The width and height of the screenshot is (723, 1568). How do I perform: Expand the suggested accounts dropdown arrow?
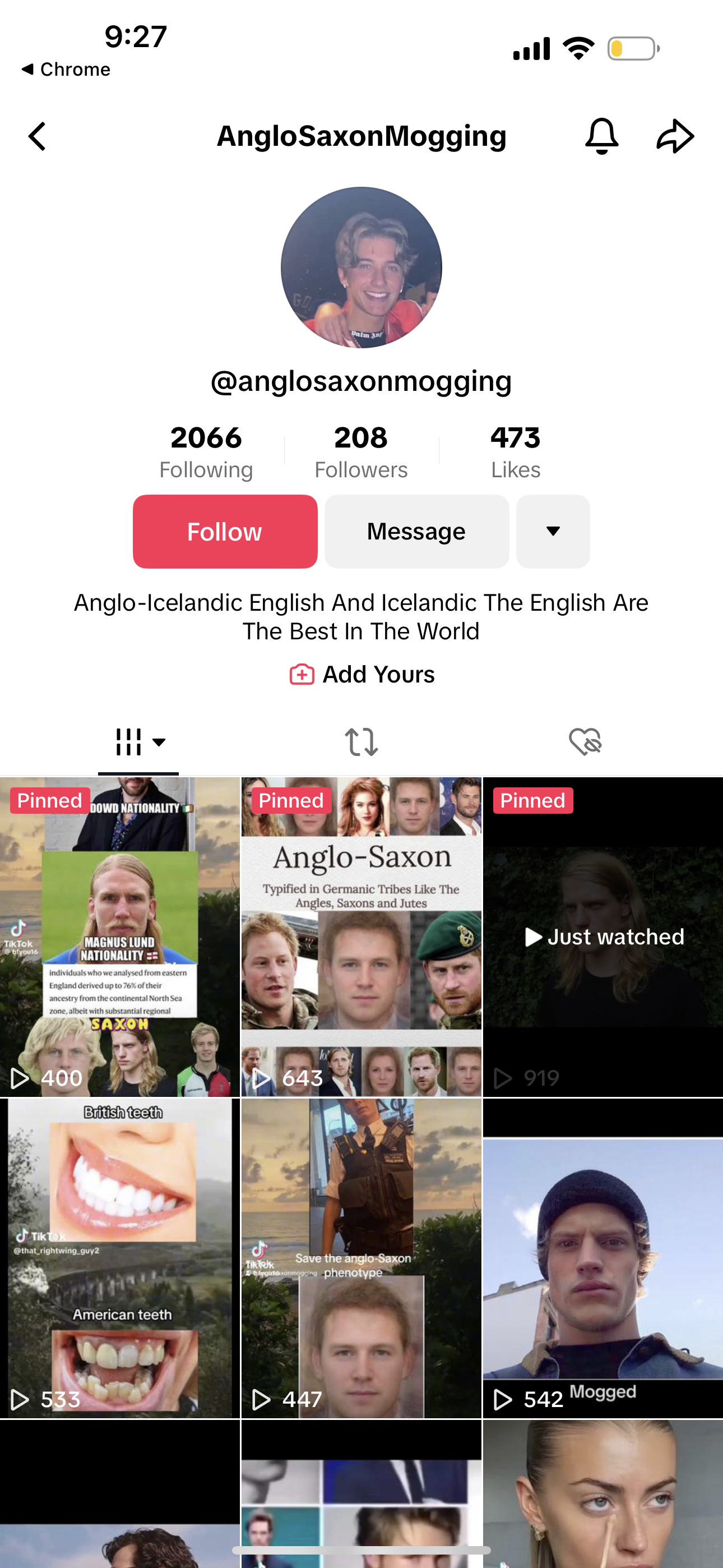(x=553, y=532)
